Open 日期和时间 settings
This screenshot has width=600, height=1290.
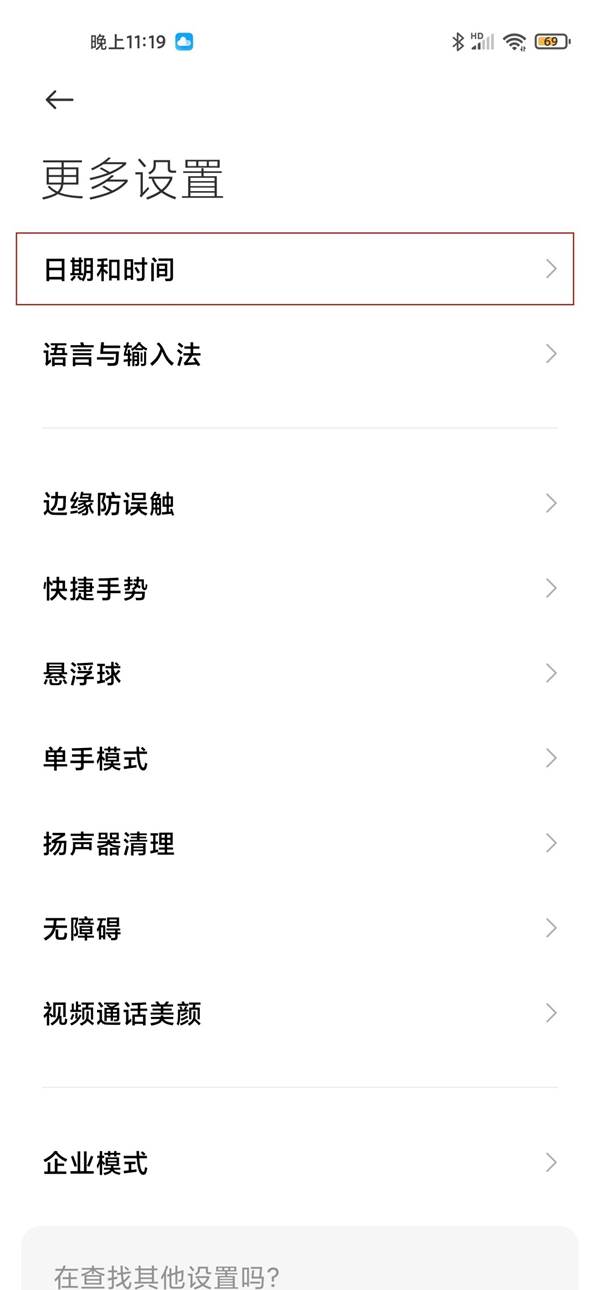click(x=295, y=269)
